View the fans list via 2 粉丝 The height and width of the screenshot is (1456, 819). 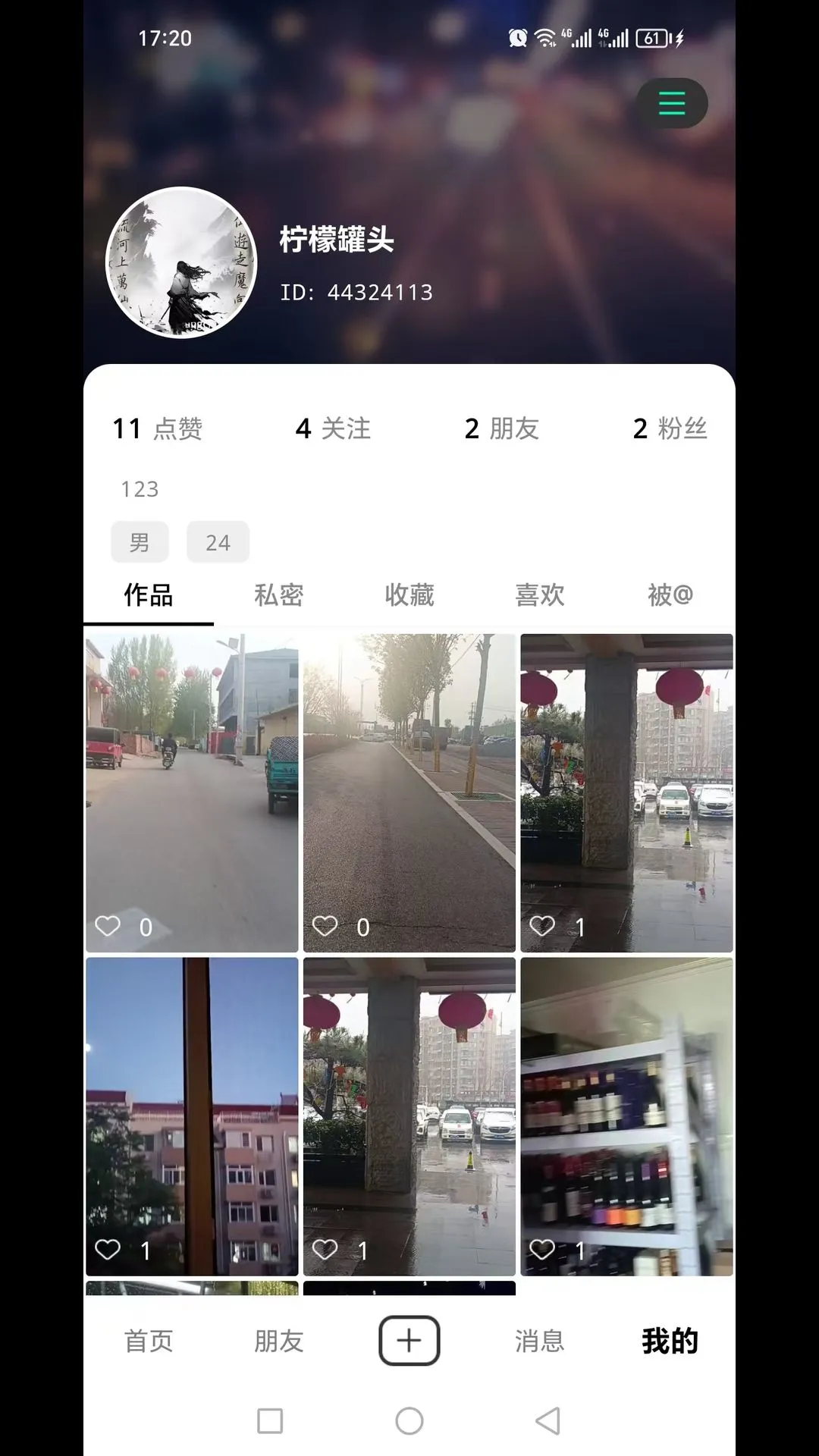(670, 428)
